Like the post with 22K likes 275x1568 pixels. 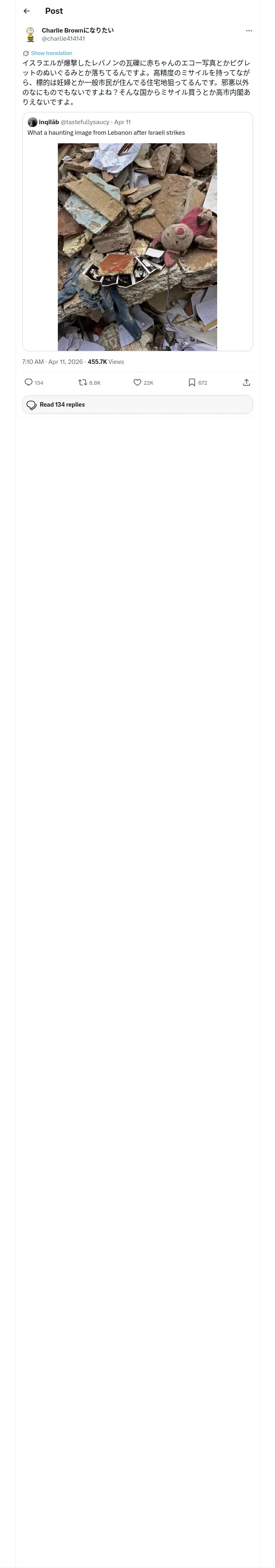137,382
